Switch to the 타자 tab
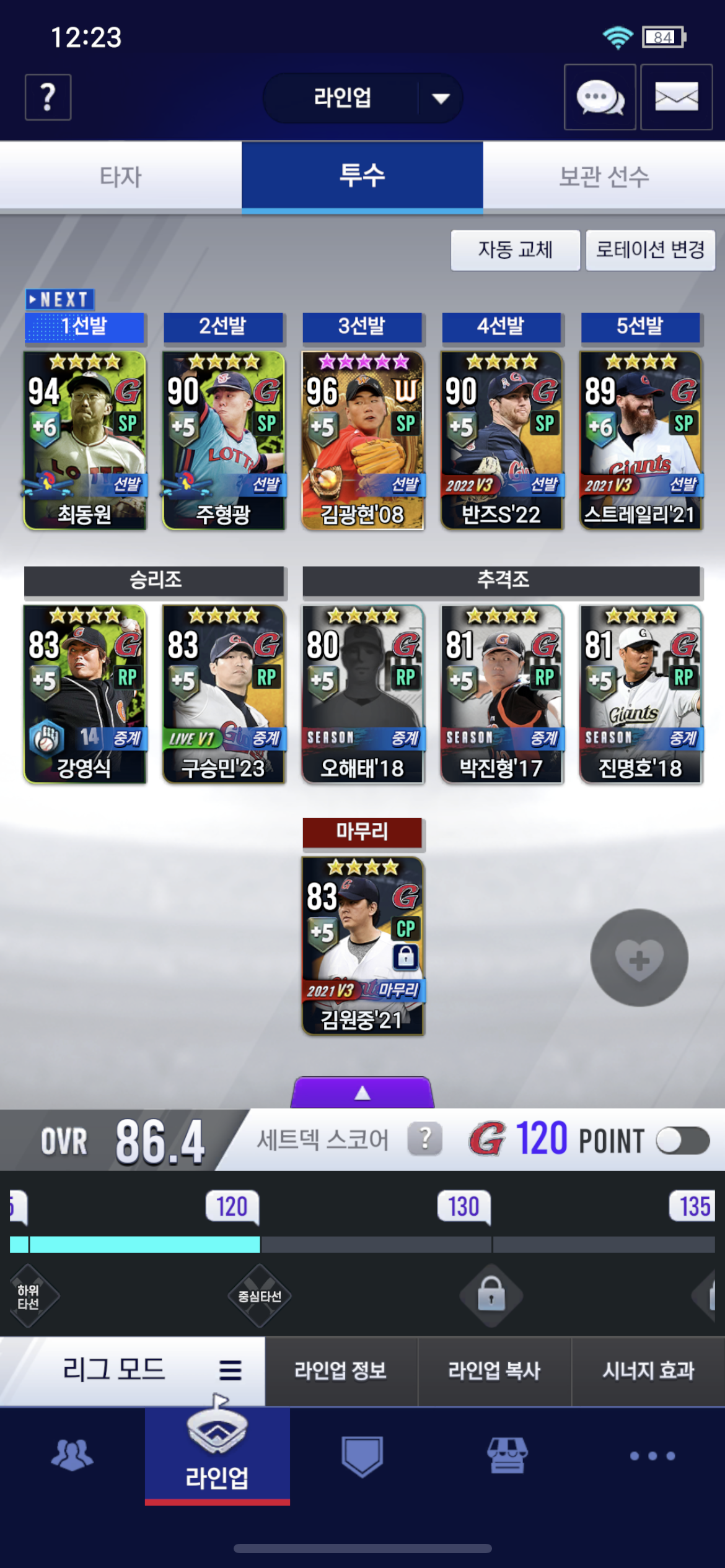Viewport: 725px width, 1568px height. pos(121,176)
